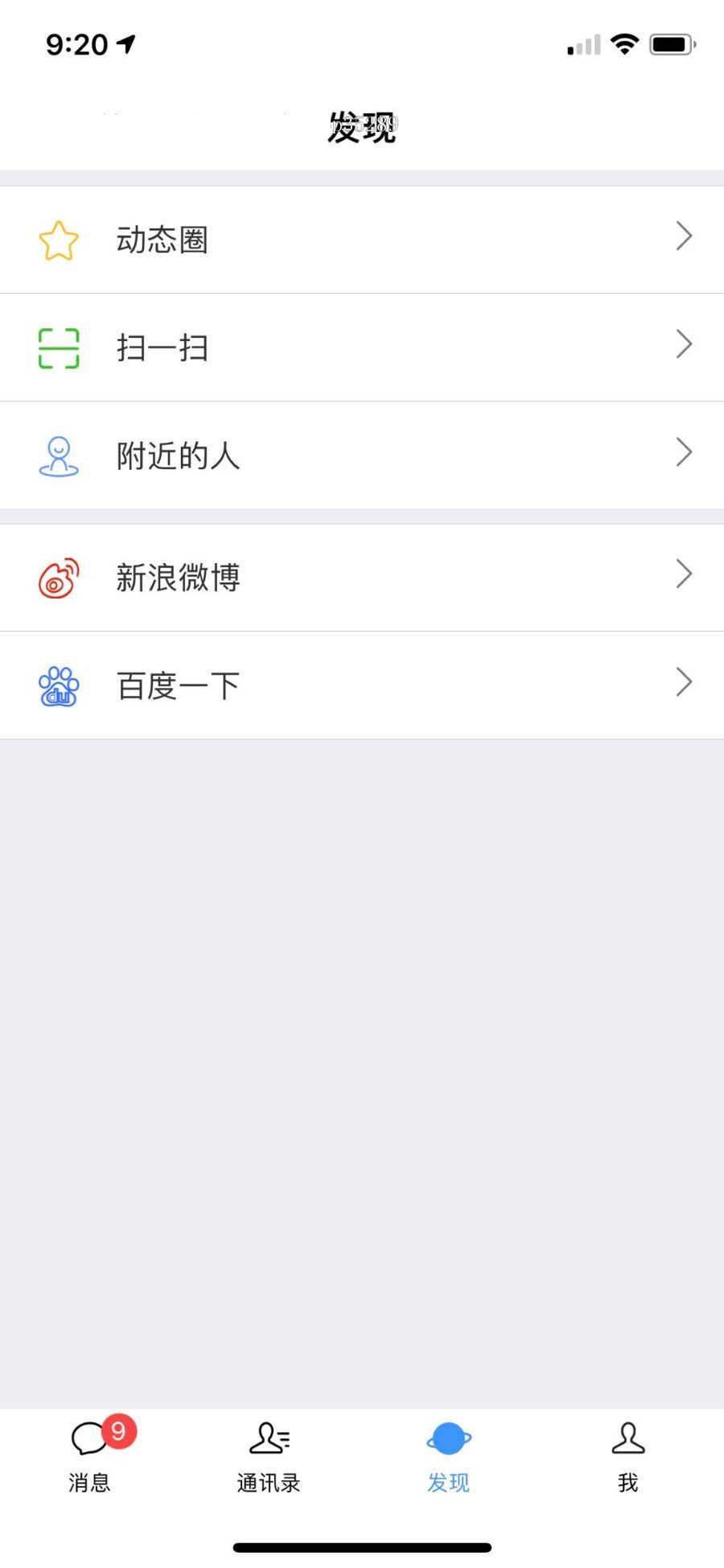724x1568 pixels.
Task: Switch to the 消息 tab
Action: coord(90,1456)
